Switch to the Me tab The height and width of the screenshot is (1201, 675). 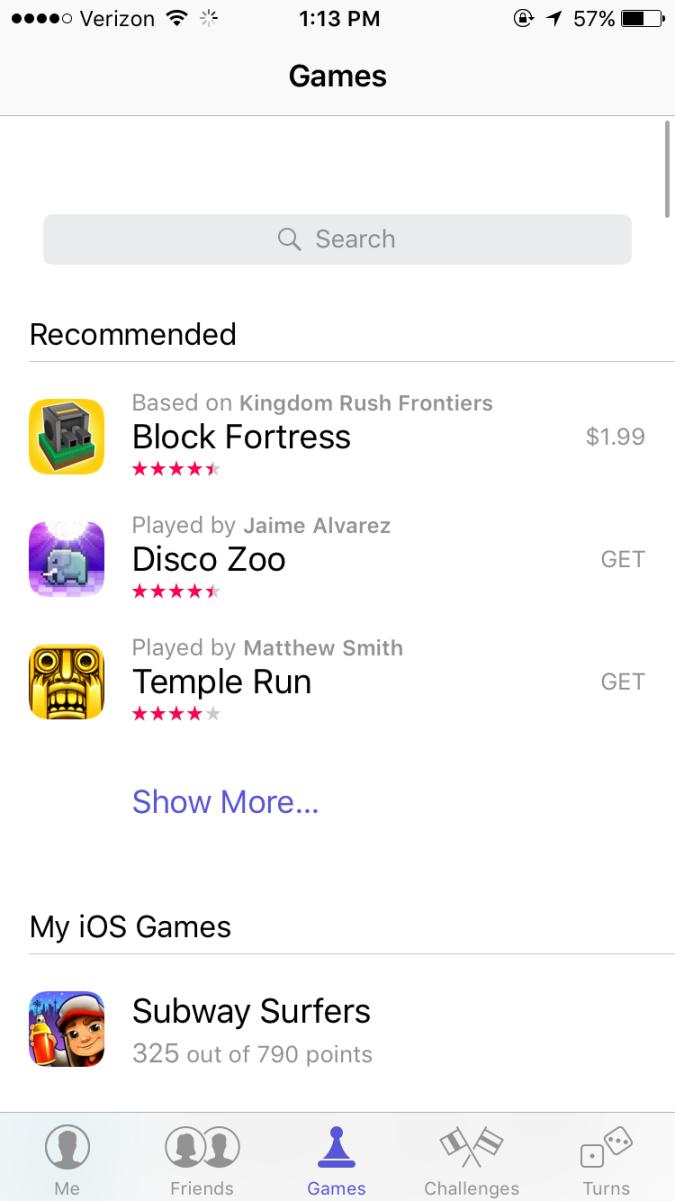(67, 1160)
